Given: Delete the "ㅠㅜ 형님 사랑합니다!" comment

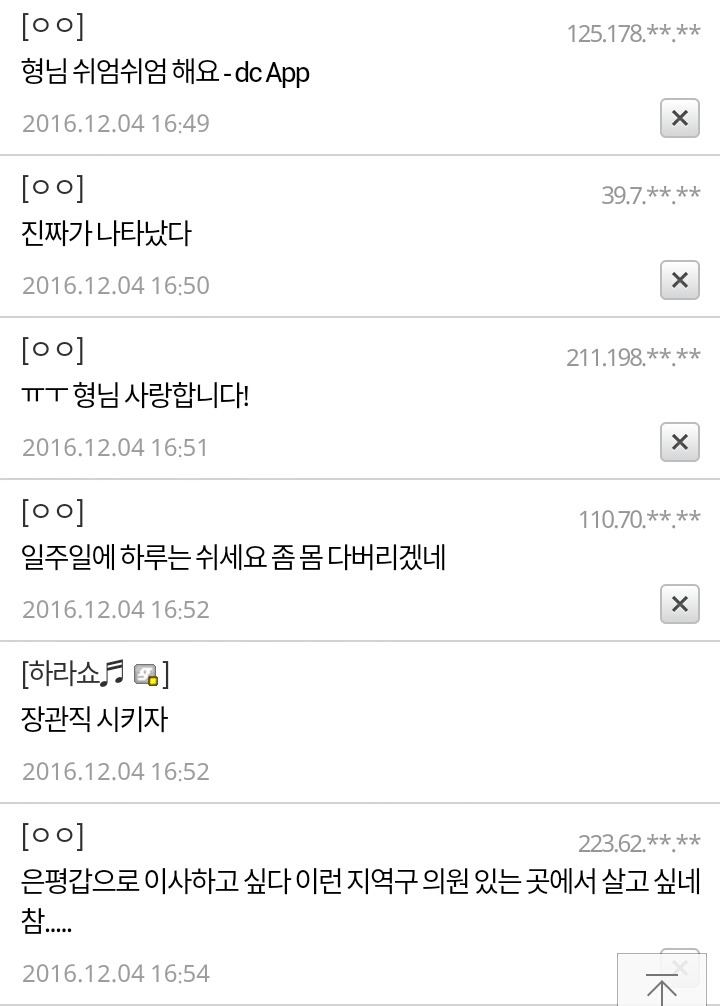Looking at the screenshot, I should pyautogui.click(x=679, y=442).
